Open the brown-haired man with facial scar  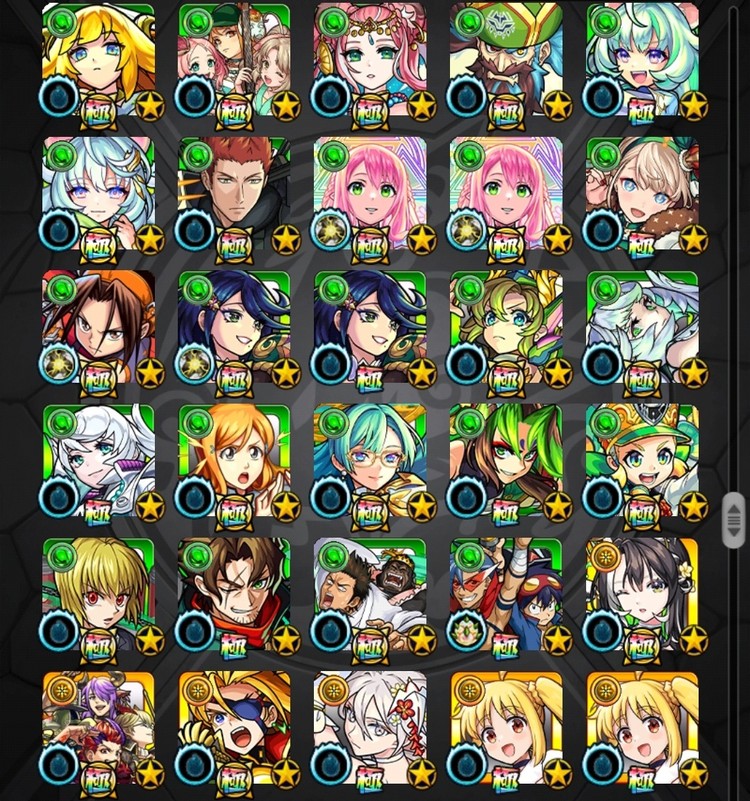click(x=234, y=594)
